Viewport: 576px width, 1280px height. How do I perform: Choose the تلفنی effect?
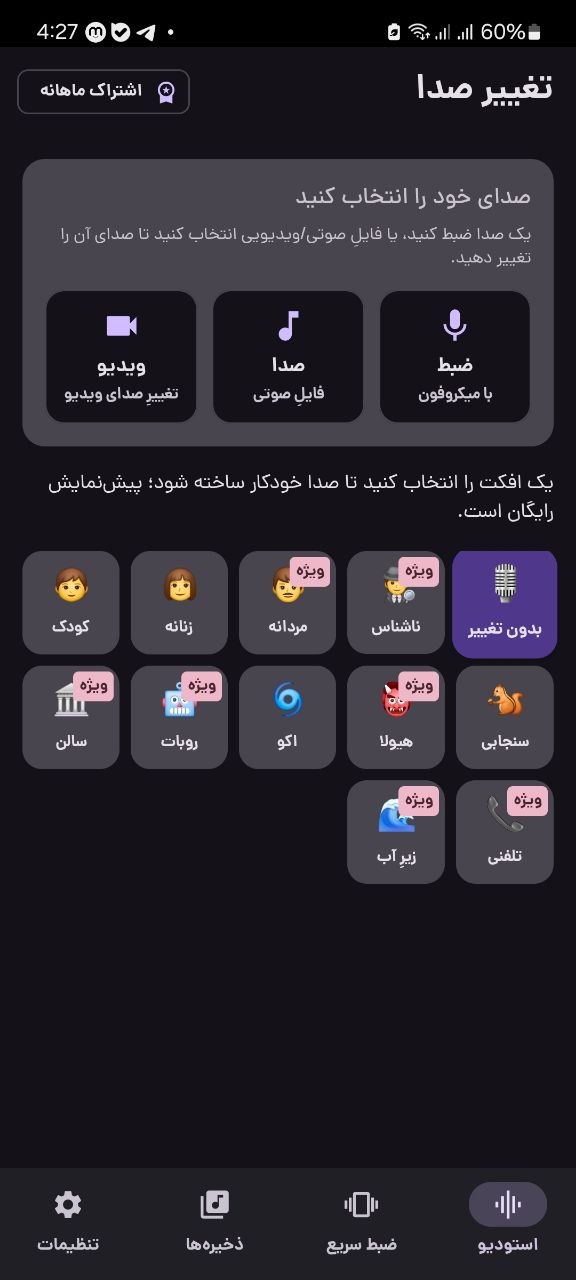(x=505, y=832)
